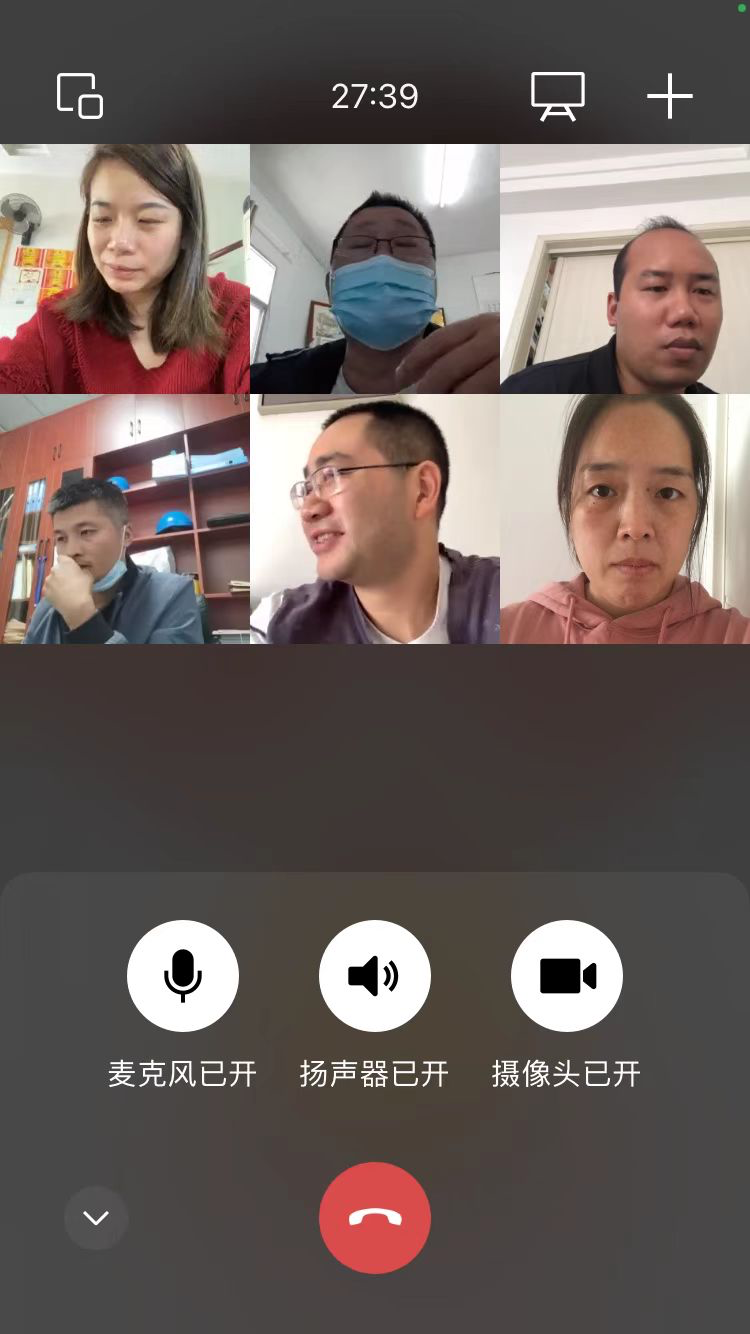Minimize the call to floating window
The height and width of the screenshot is (1334, 750).
tap(80, 96)
